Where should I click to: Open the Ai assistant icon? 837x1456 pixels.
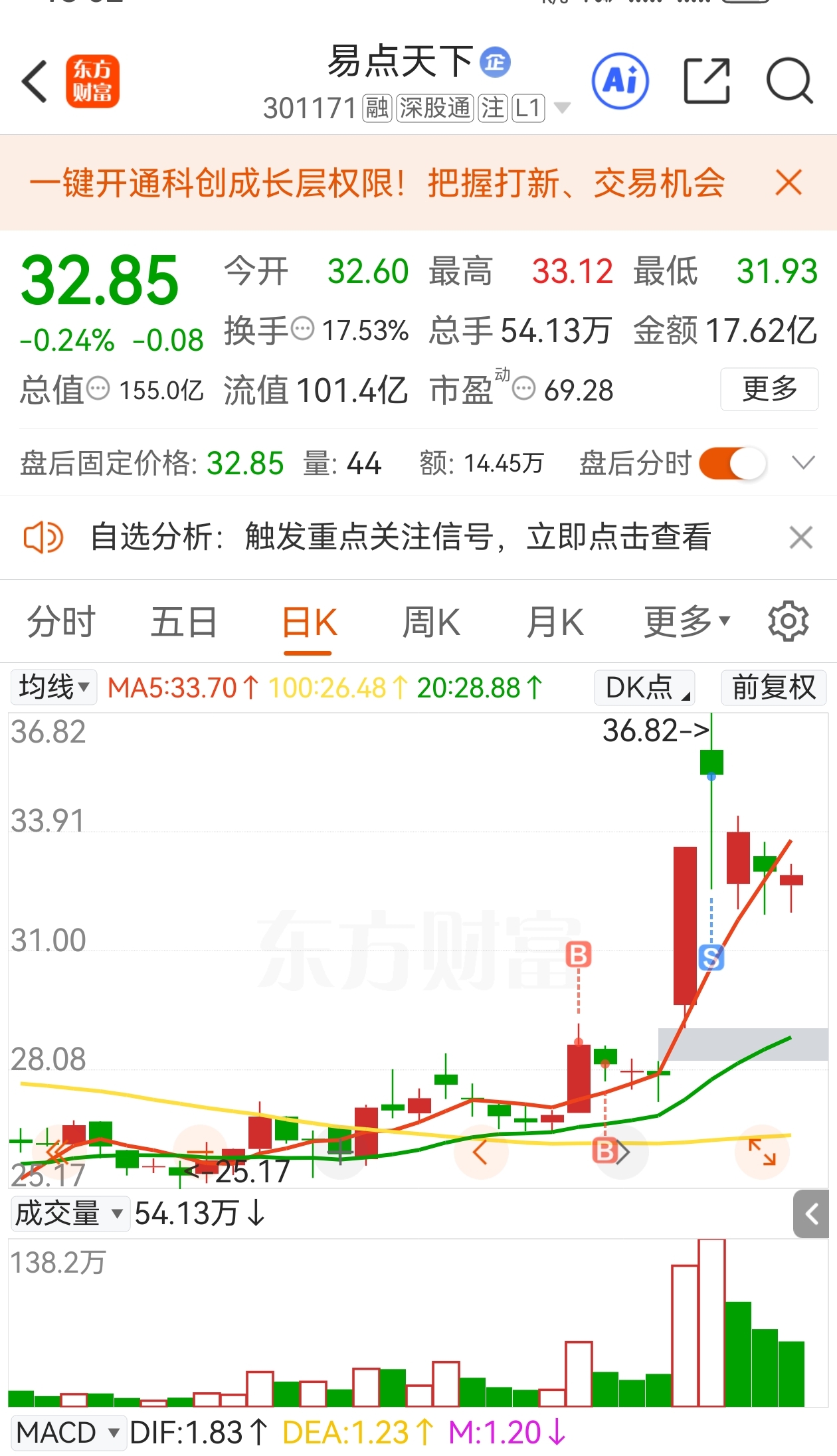coord(620,81)
